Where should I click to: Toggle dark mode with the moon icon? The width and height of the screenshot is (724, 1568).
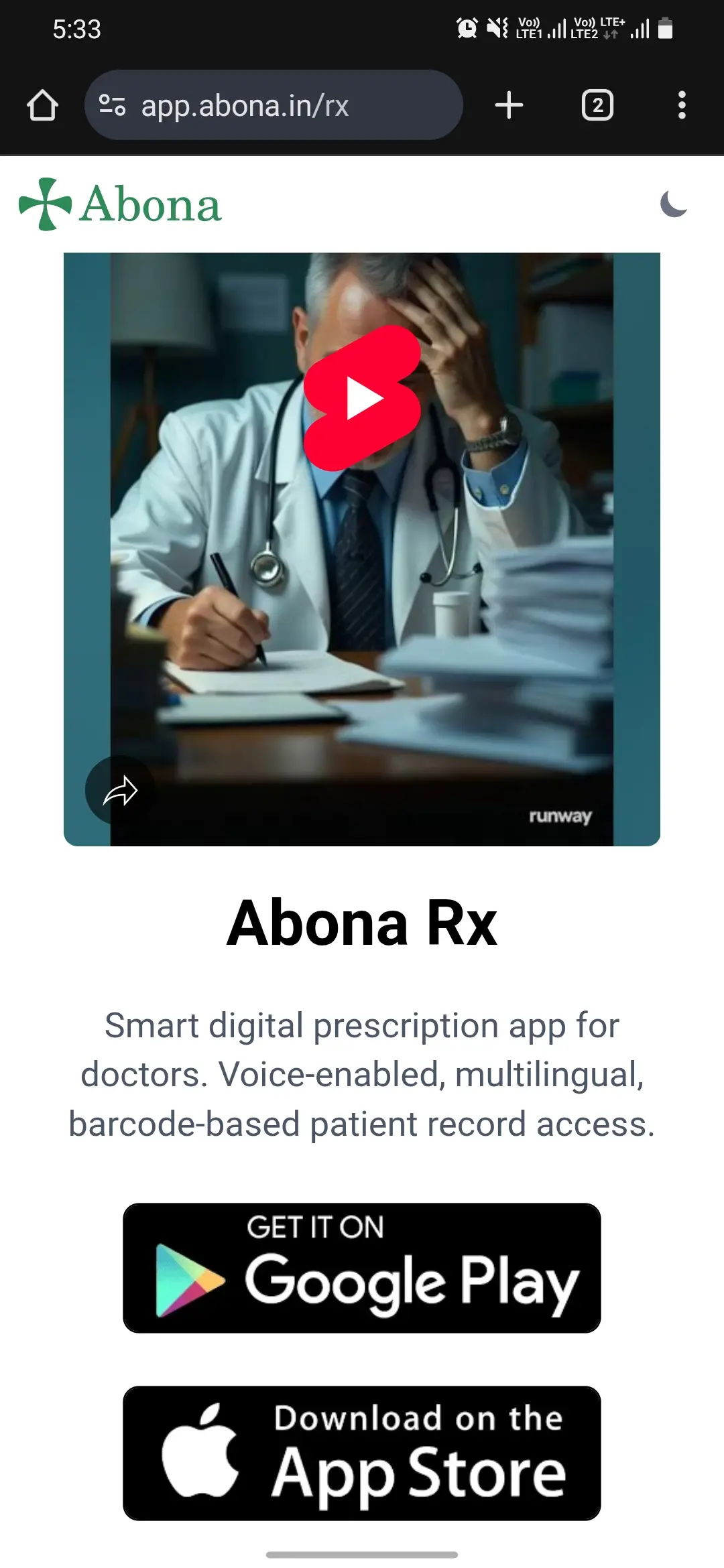674,204
